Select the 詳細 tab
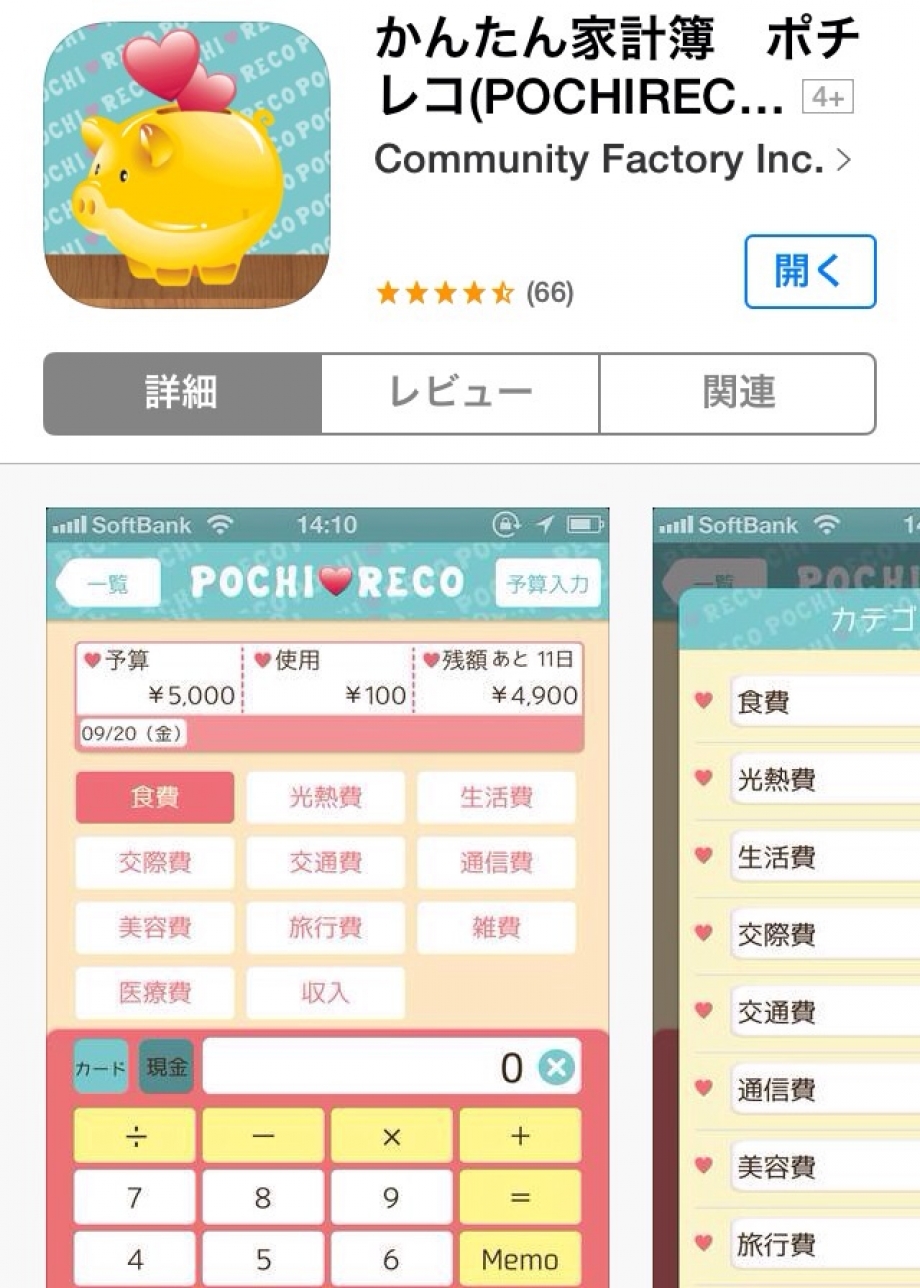This screenshot has height=1288, width=920. click(x=182, y=393)
